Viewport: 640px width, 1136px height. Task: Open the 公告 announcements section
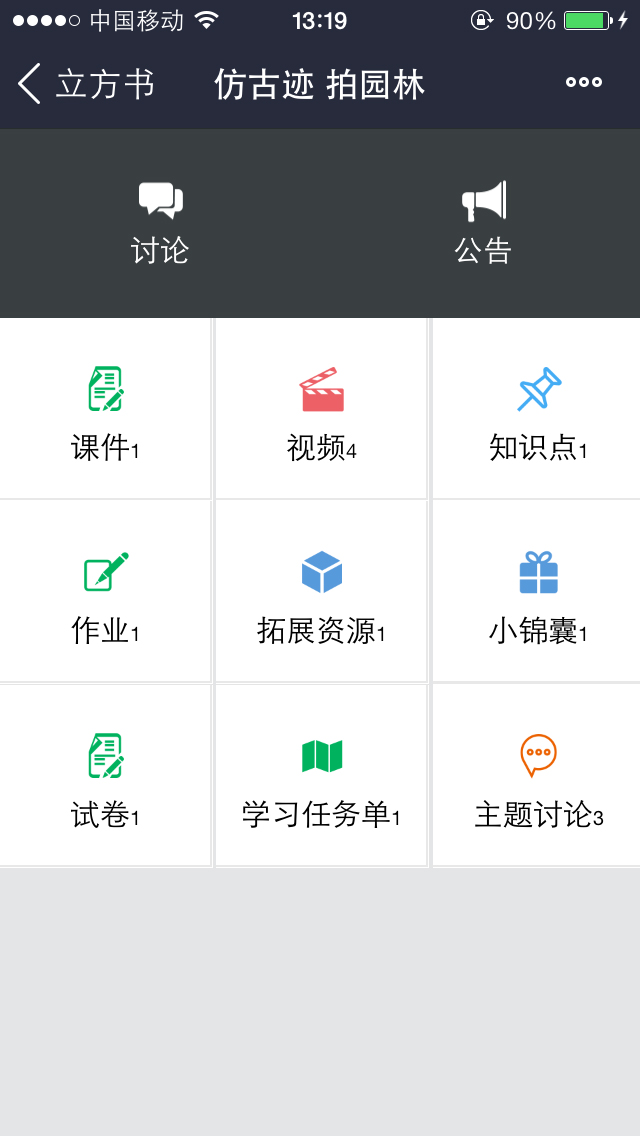tap(483, 223)
